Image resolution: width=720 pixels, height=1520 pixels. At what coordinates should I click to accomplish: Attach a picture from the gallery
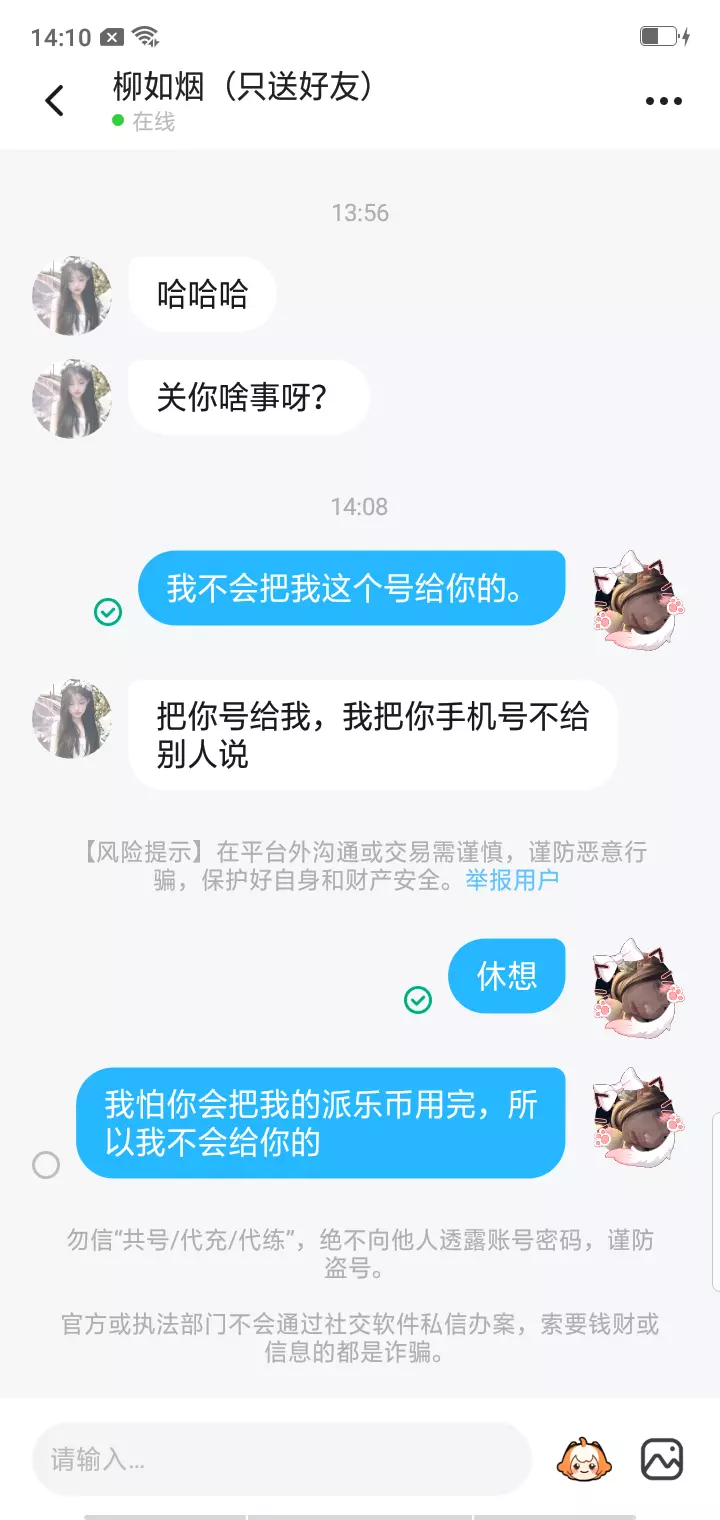tap(662, 1459)
